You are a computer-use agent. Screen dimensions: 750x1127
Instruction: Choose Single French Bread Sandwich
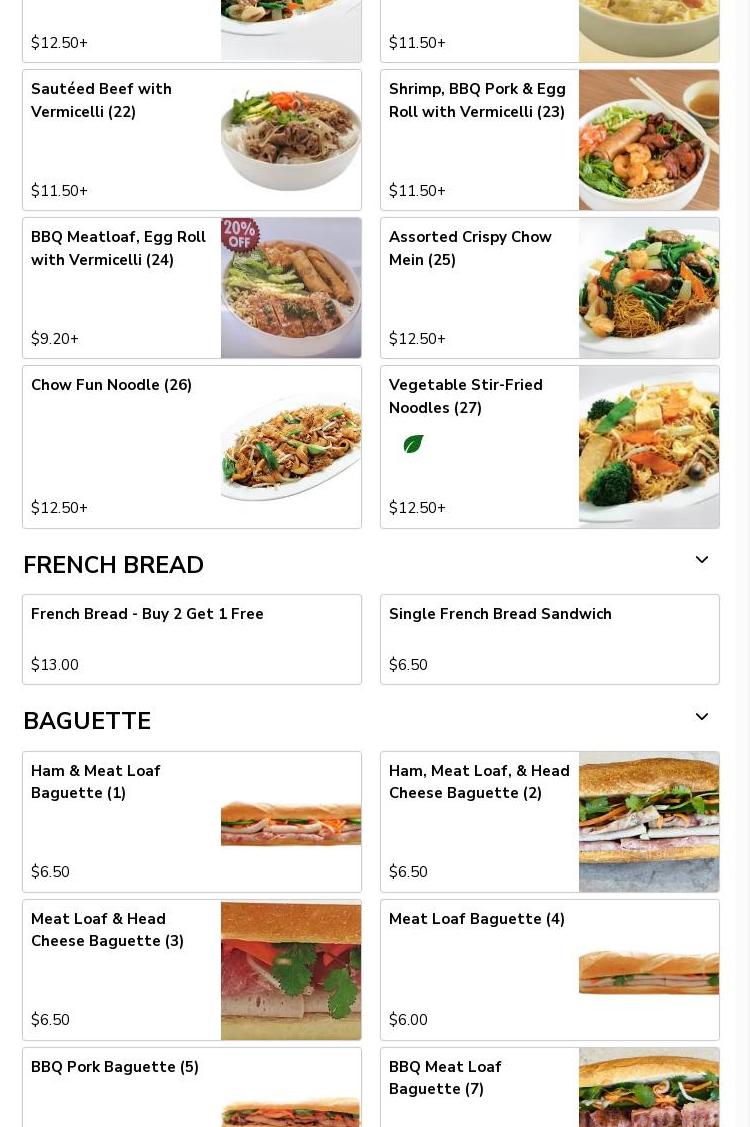550,639
